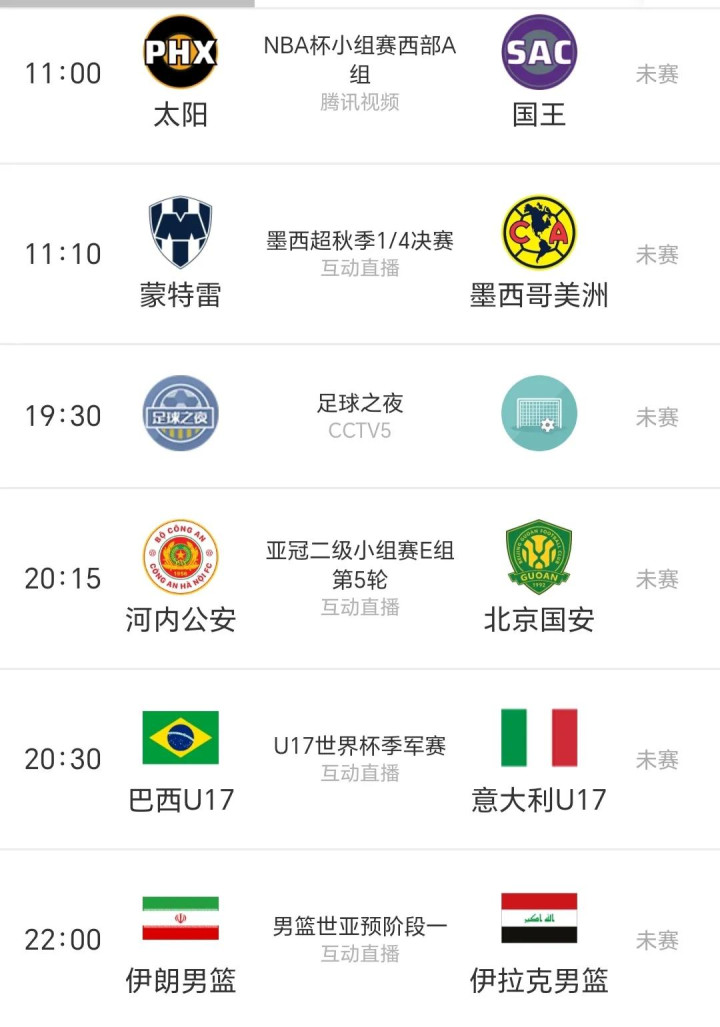Open the 巴西U17 vs 意大利U17 match

(x=360, y=758)
